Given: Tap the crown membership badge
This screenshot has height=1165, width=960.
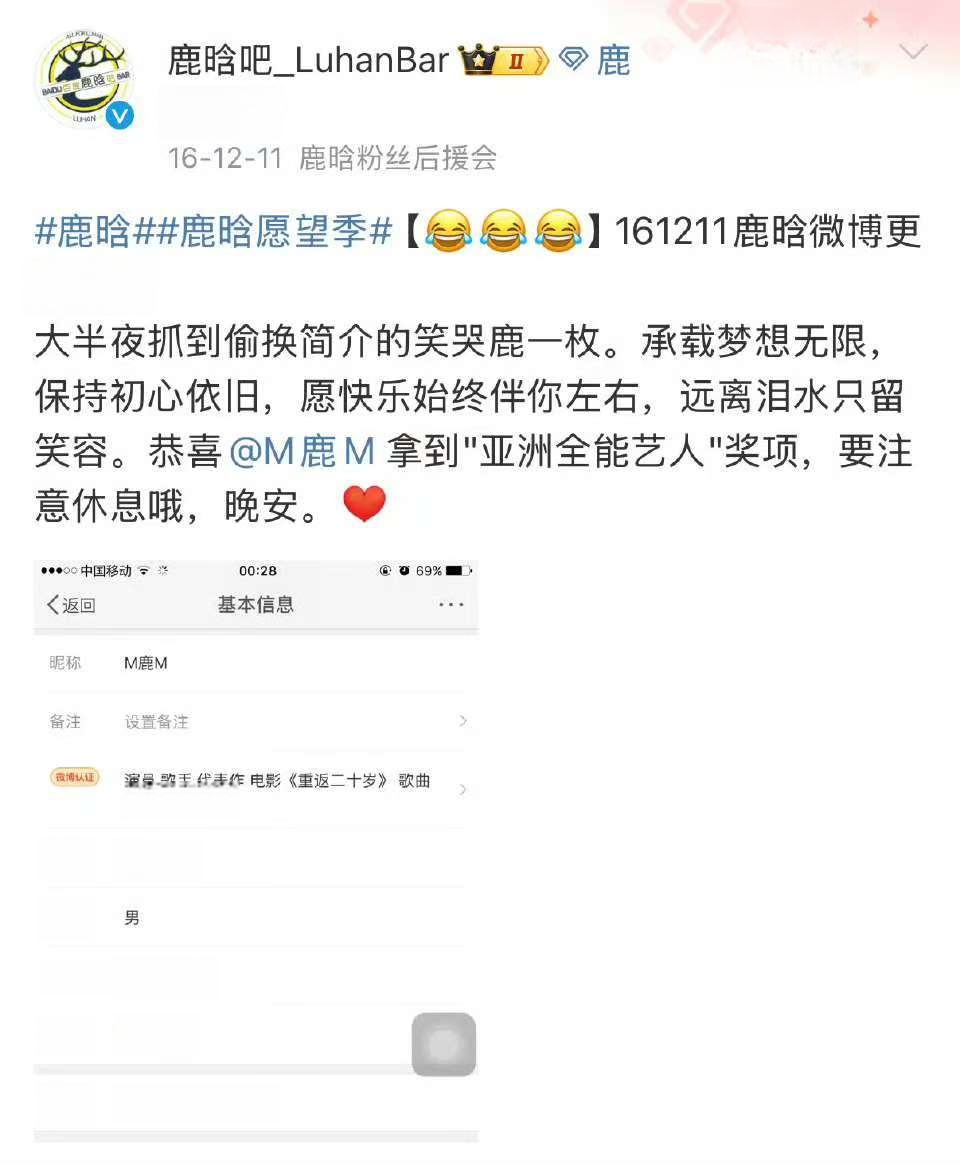Looking at the screenshot, I should (x=504, y=61).
